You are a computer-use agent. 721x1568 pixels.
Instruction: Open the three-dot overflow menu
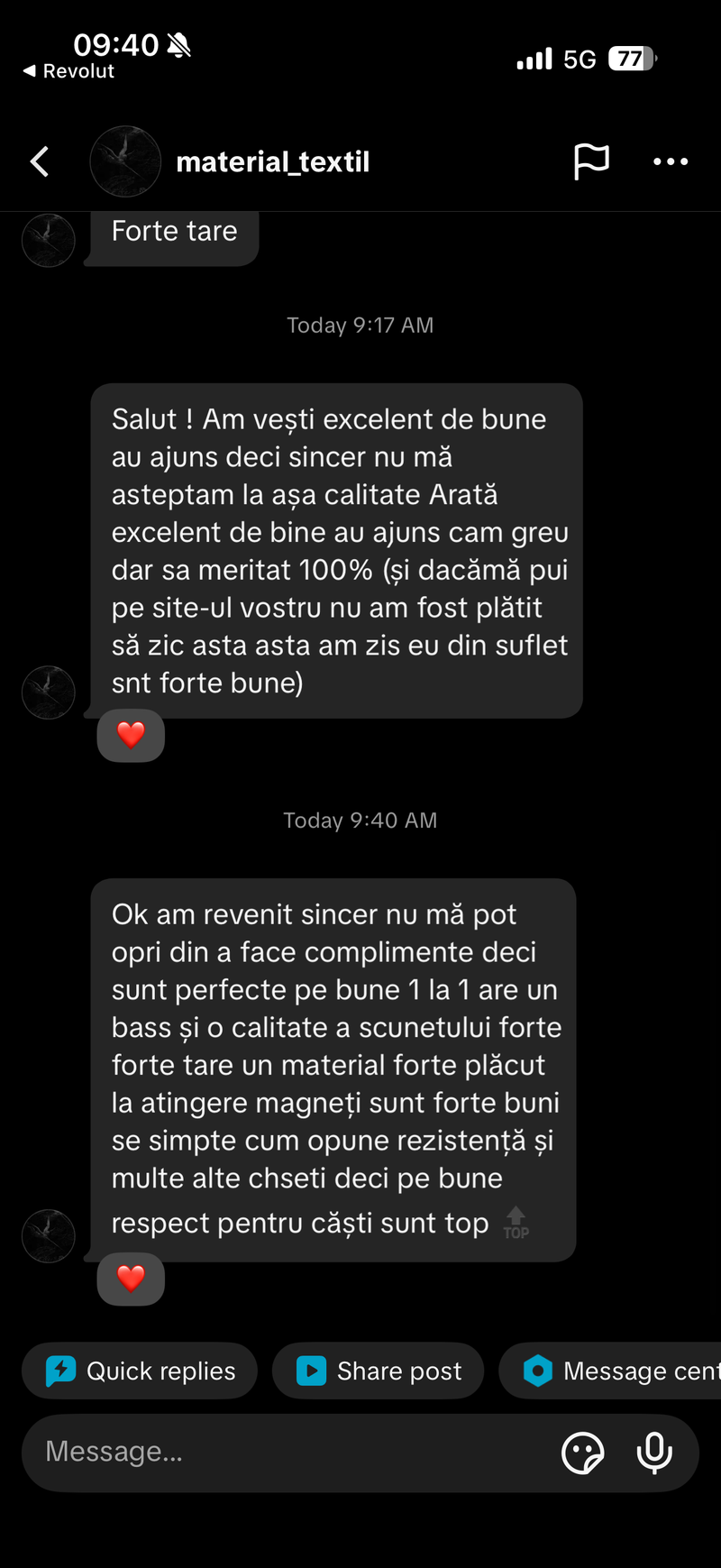tap(671, 162)
